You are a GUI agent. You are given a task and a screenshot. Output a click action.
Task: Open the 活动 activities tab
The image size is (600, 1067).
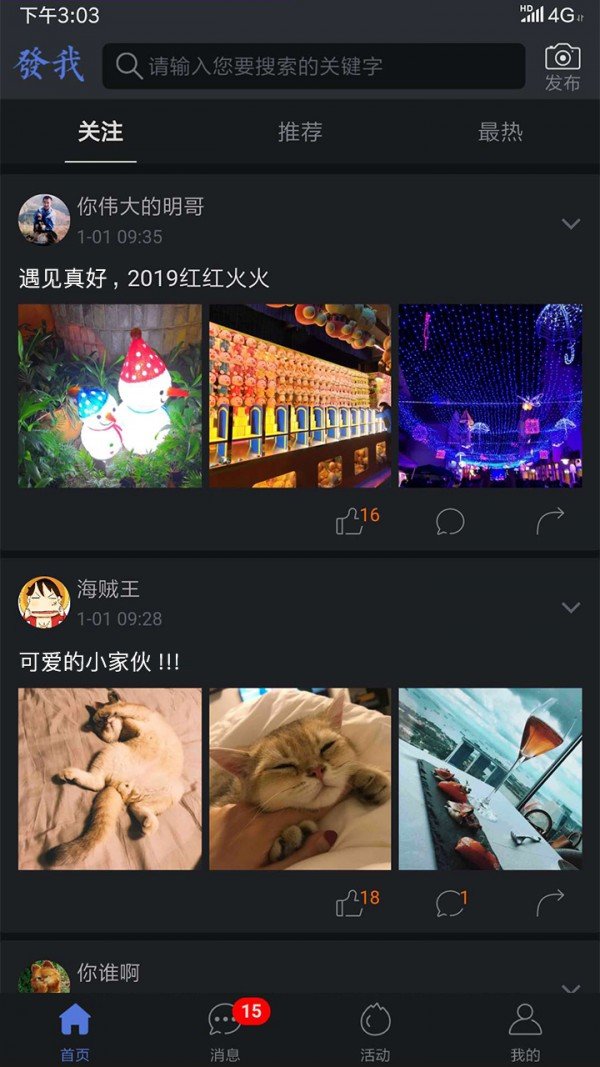pos(375,1031)
